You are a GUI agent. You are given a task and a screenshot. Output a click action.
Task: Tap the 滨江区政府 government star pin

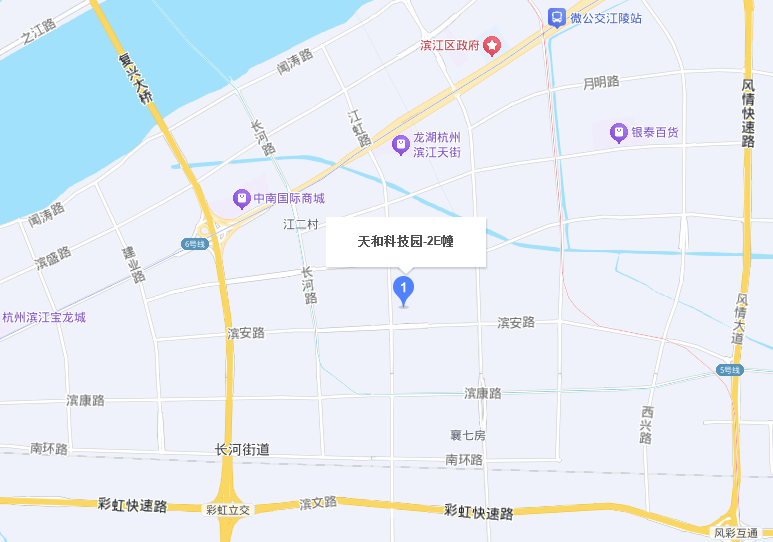[493, 47]
